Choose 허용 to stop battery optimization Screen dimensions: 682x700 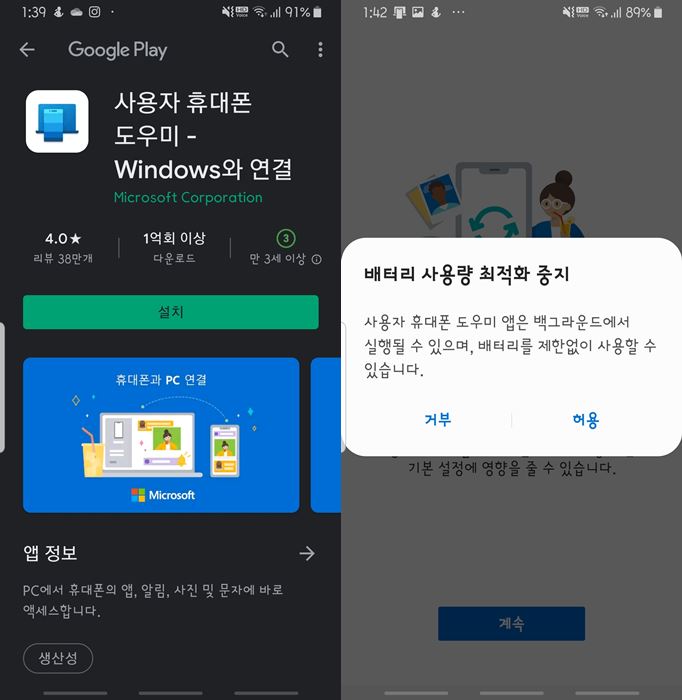586,420
